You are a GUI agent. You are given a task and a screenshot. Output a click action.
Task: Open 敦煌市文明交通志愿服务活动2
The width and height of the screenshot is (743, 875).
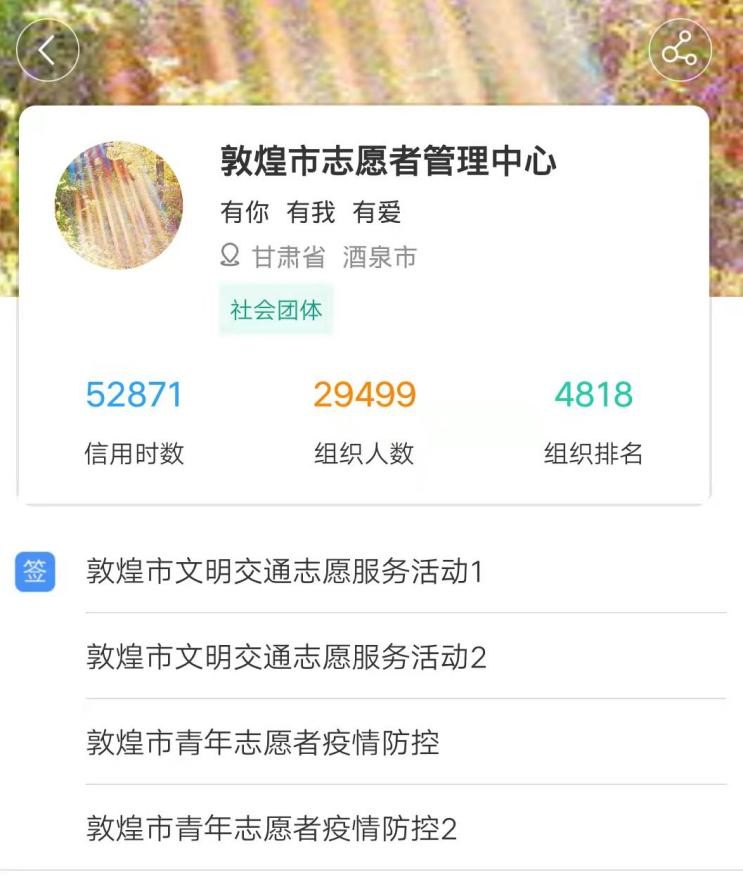click(286, 657)
